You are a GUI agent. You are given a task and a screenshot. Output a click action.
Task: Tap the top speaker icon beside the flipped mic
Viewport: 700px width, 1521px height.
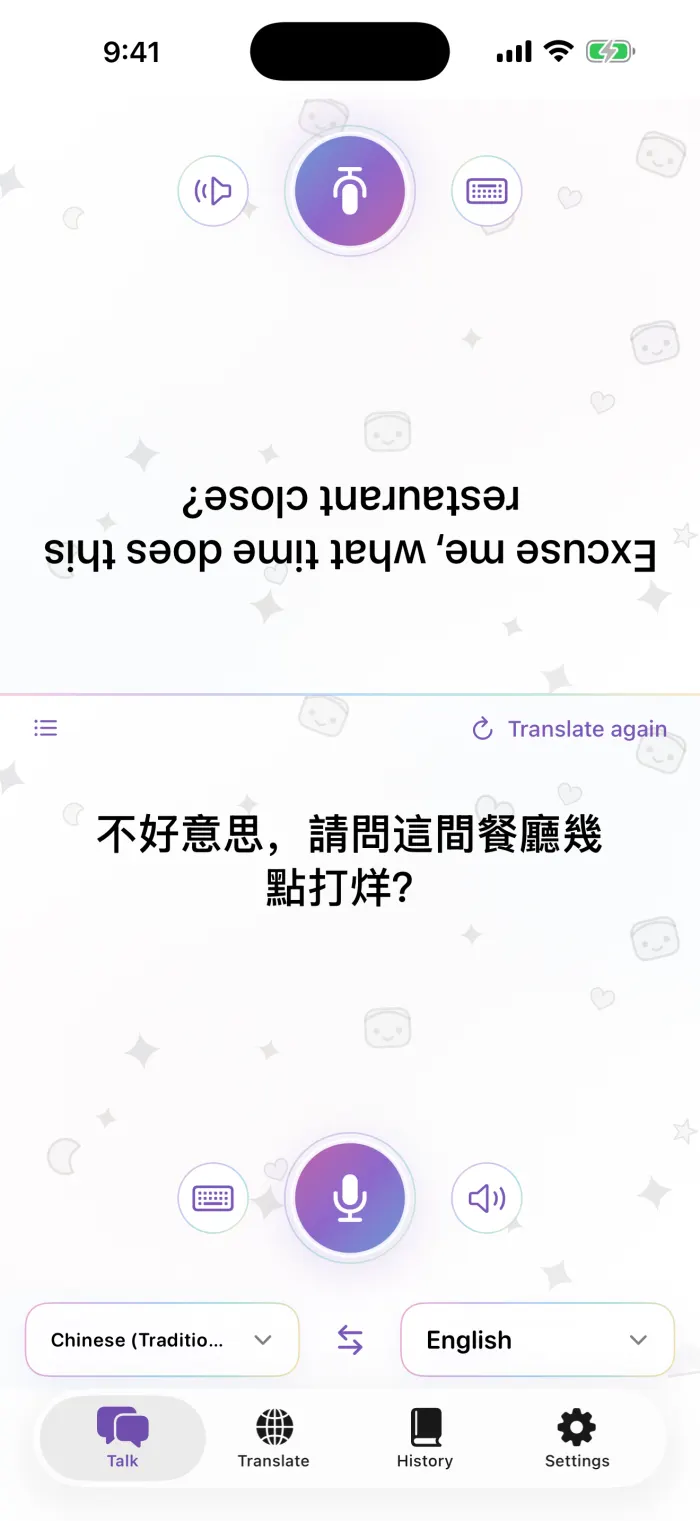pos(213,190)
